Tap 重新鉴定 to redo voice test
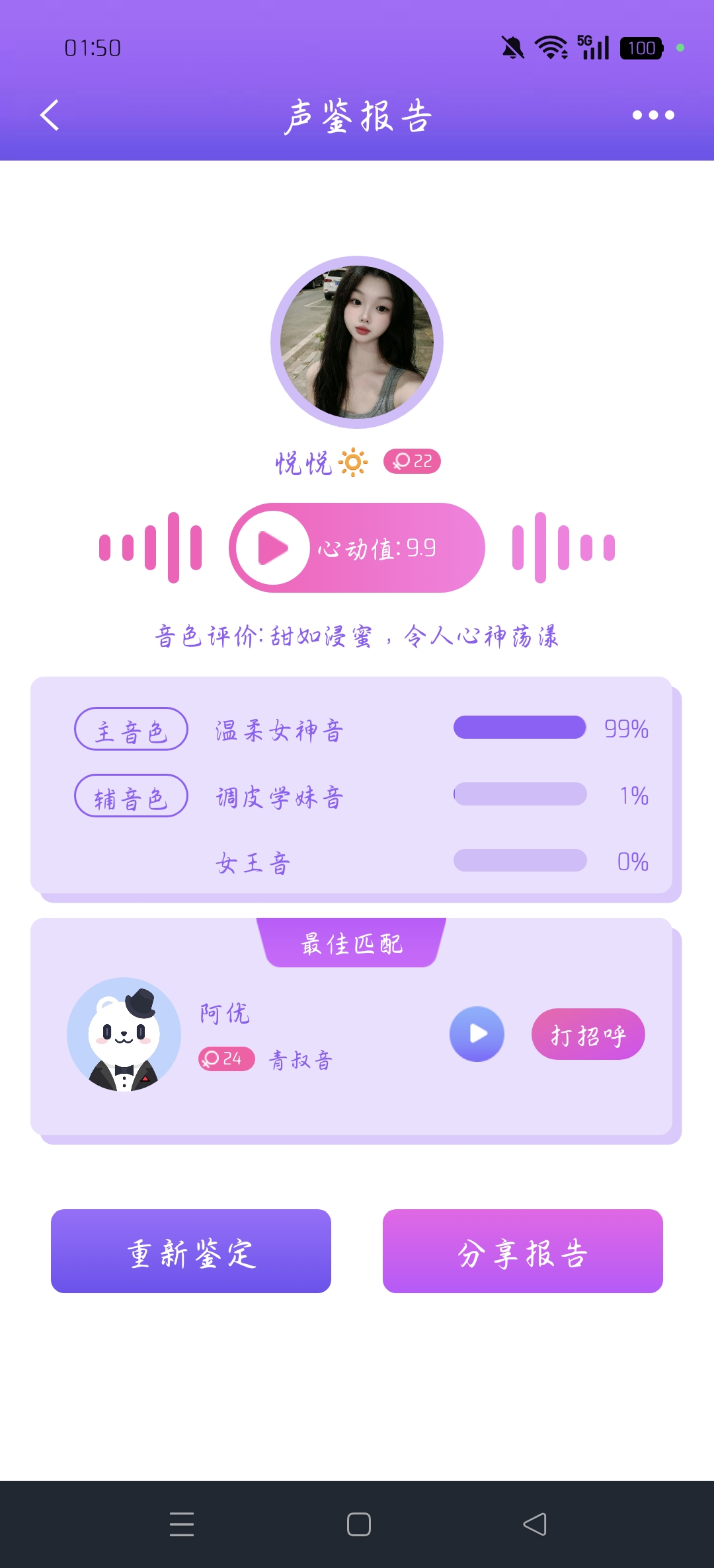The image size is (714, 1568). coord(191,1251)
